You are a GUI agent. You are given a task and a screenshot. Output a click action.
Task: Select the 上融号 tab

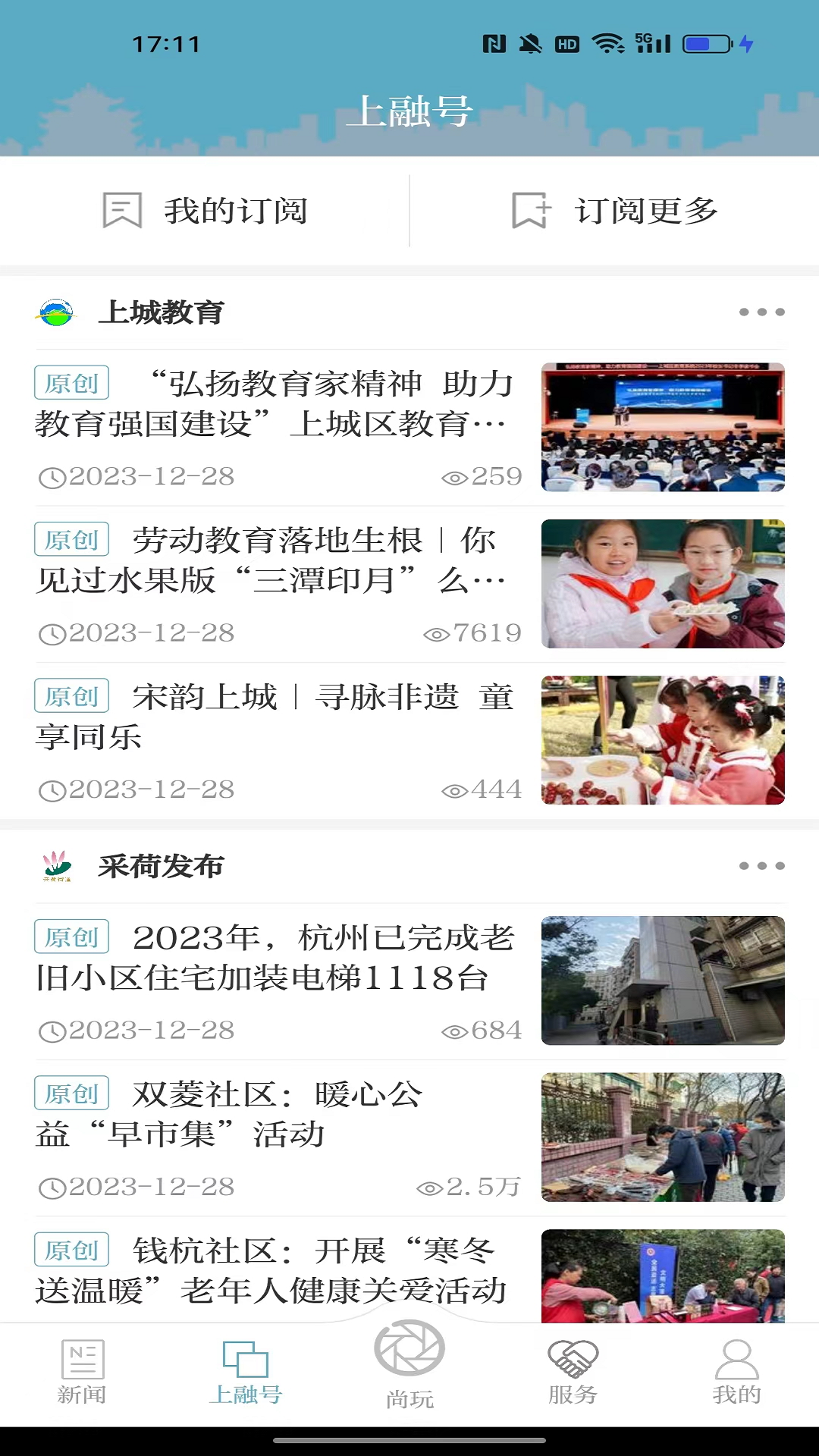pyautogui.click(x=245, y=1373)
